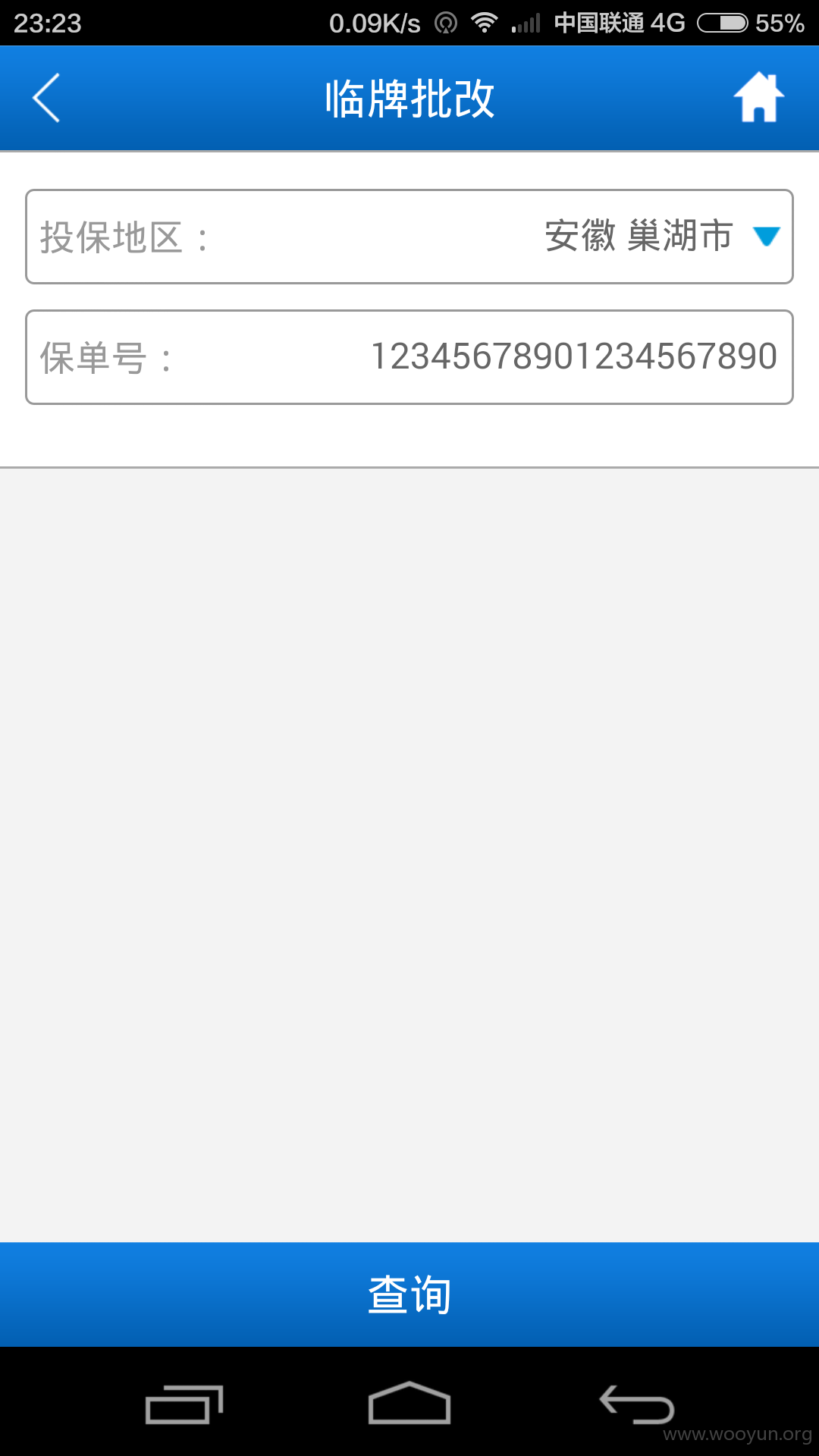Open recent apps from navigation bar
The image size is (819, 1456).
184,1404
